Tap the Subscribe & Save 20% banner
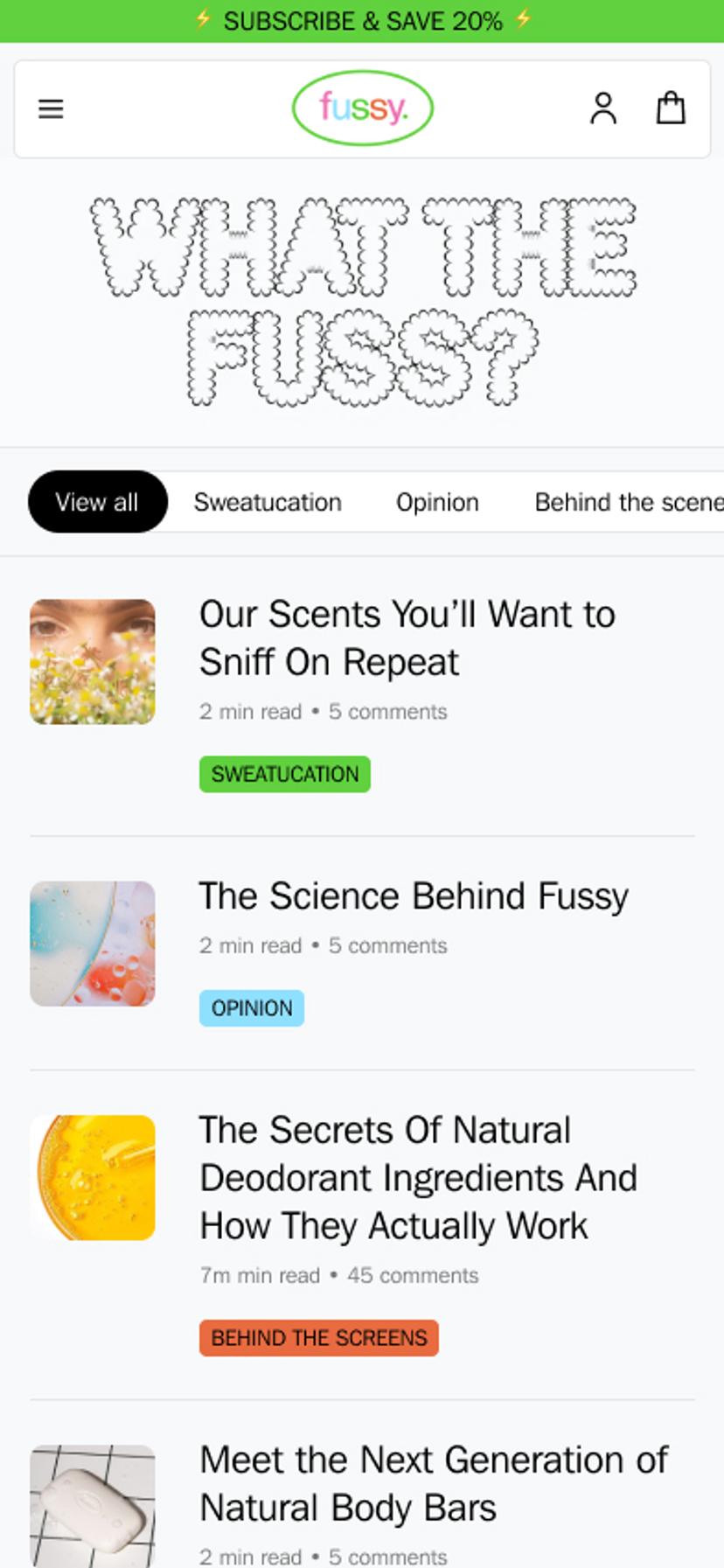724x1568 pixels. (362, 21)
